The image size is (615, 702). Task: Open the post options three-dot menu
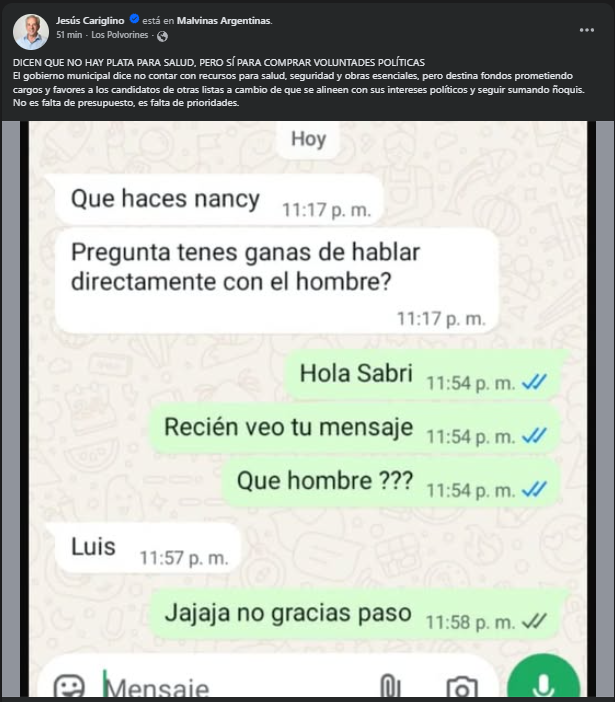click(x=587, y=30)
